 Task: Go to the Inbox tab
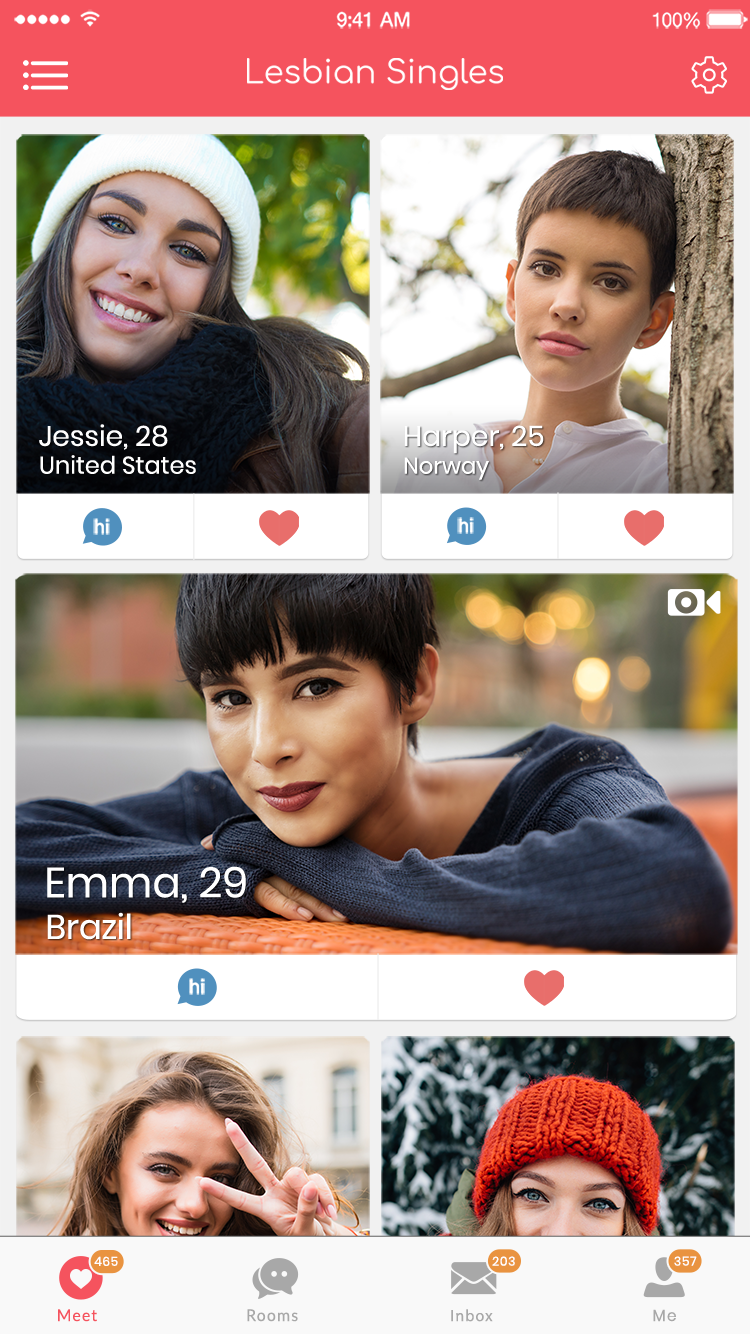click(x=472, y=1290)
